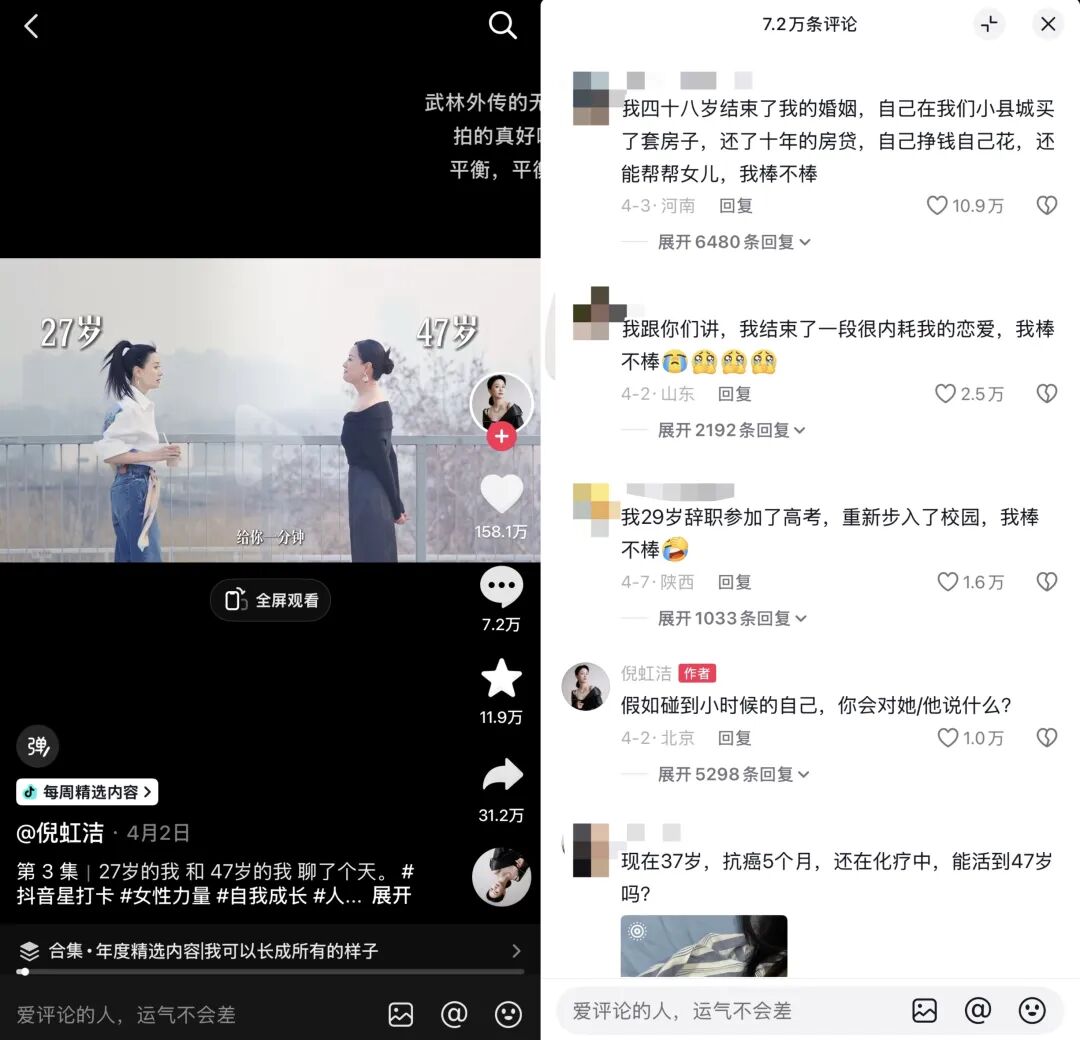Follow 倪虹洁 via the red plus button

501,436
